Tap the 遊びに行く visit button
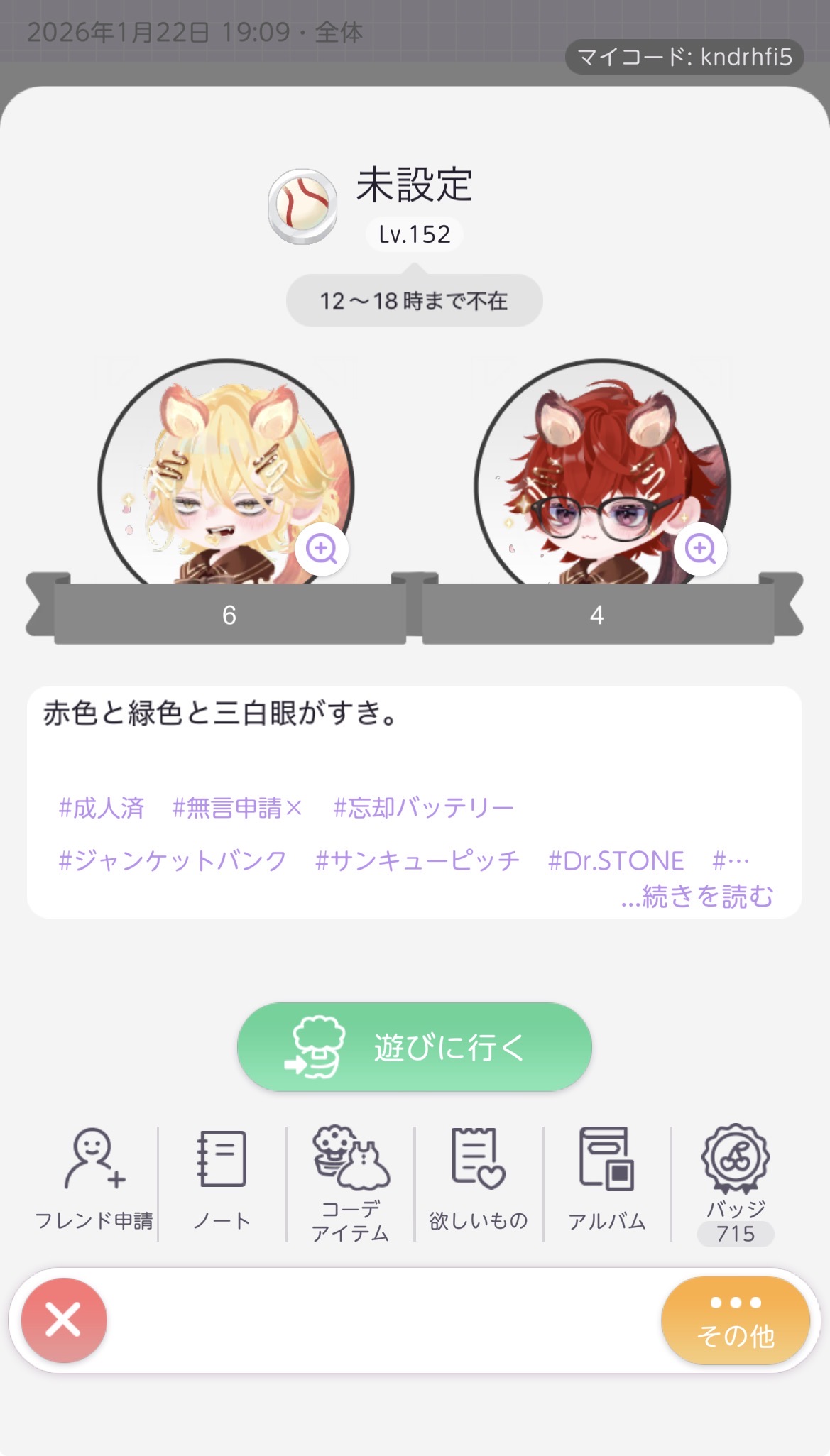The height and width of the screenshot is (1456, 830). tap(414, 1046)
